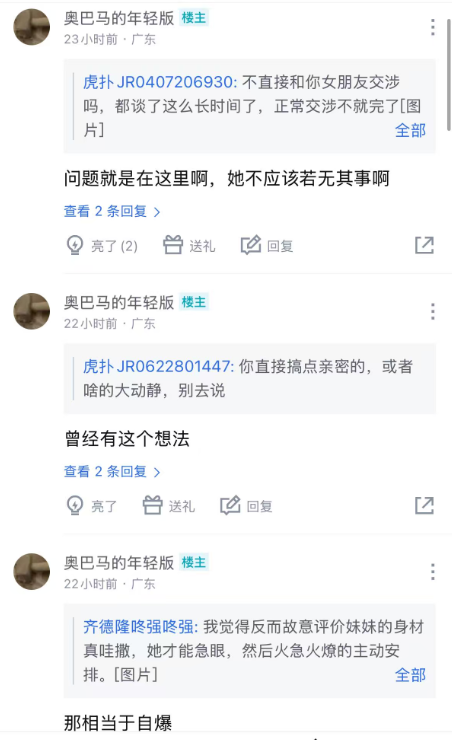Light up the 曾经有这个想法 comment
The height and width of the screenshot is (740, 452).
point(92,506)
